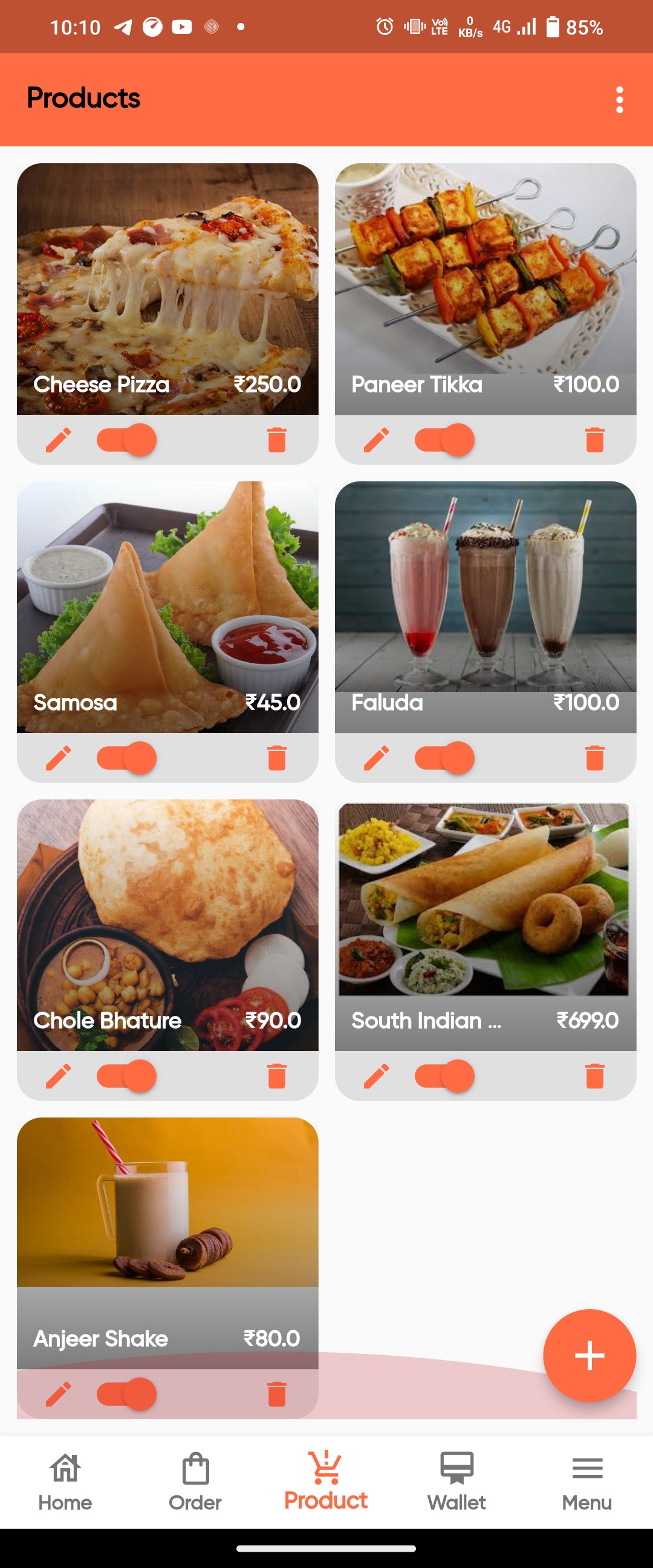
Task: Switch to the Order tab
Action: [195, 1482]
